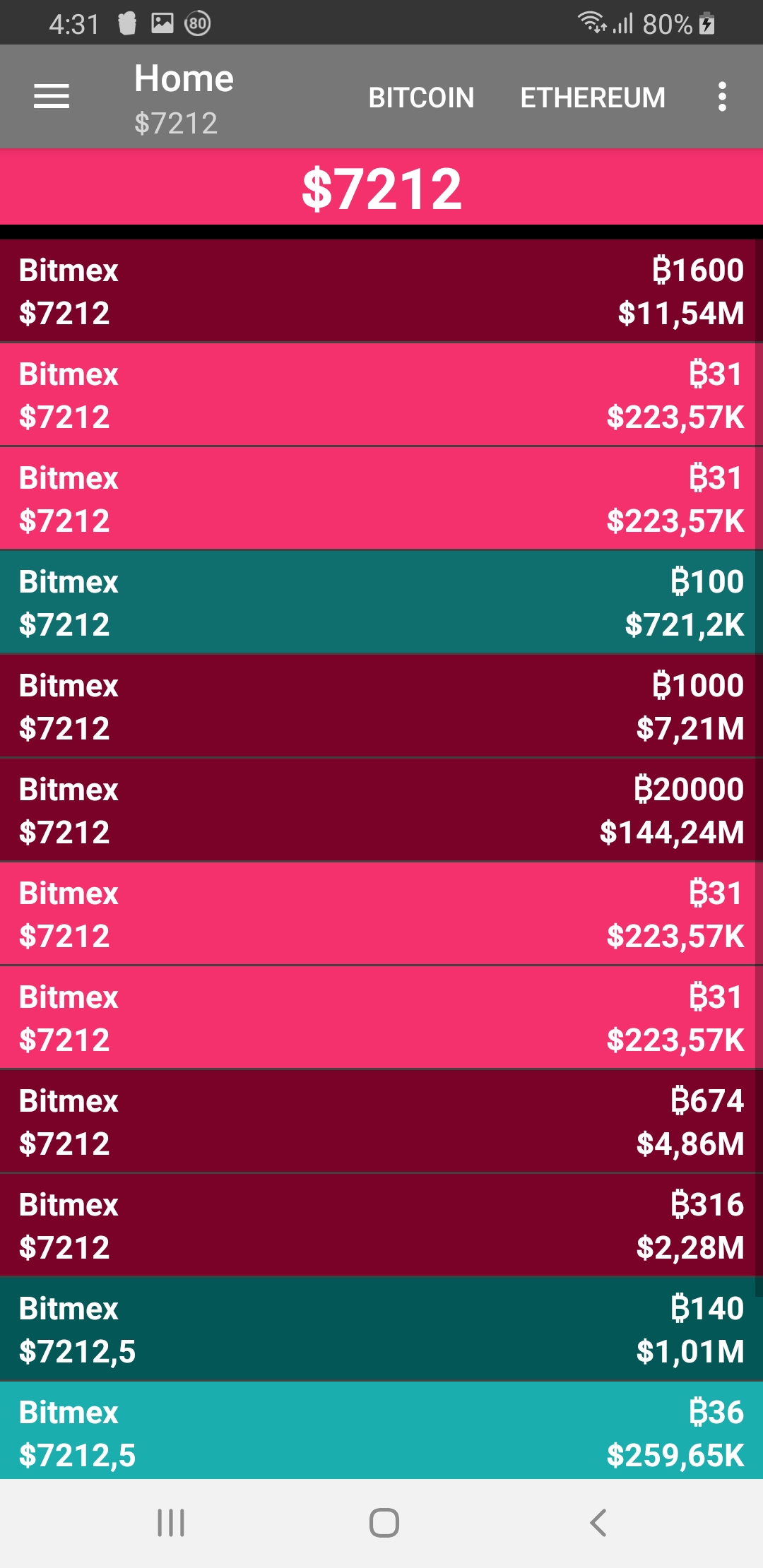Screen dimensions: 763x1568
Task: Open the Bitmex ₿140 trade entry
Action: [381, 1329]
